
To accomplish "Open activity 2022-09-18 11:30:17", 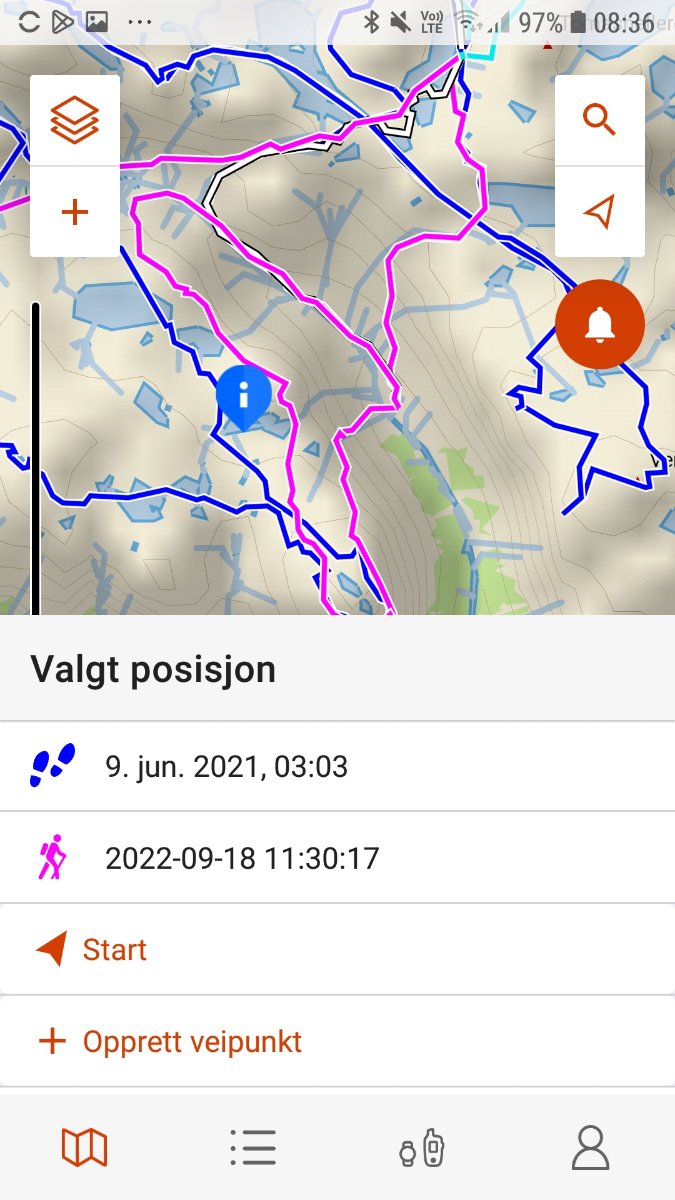I will (x=337, y=858).
